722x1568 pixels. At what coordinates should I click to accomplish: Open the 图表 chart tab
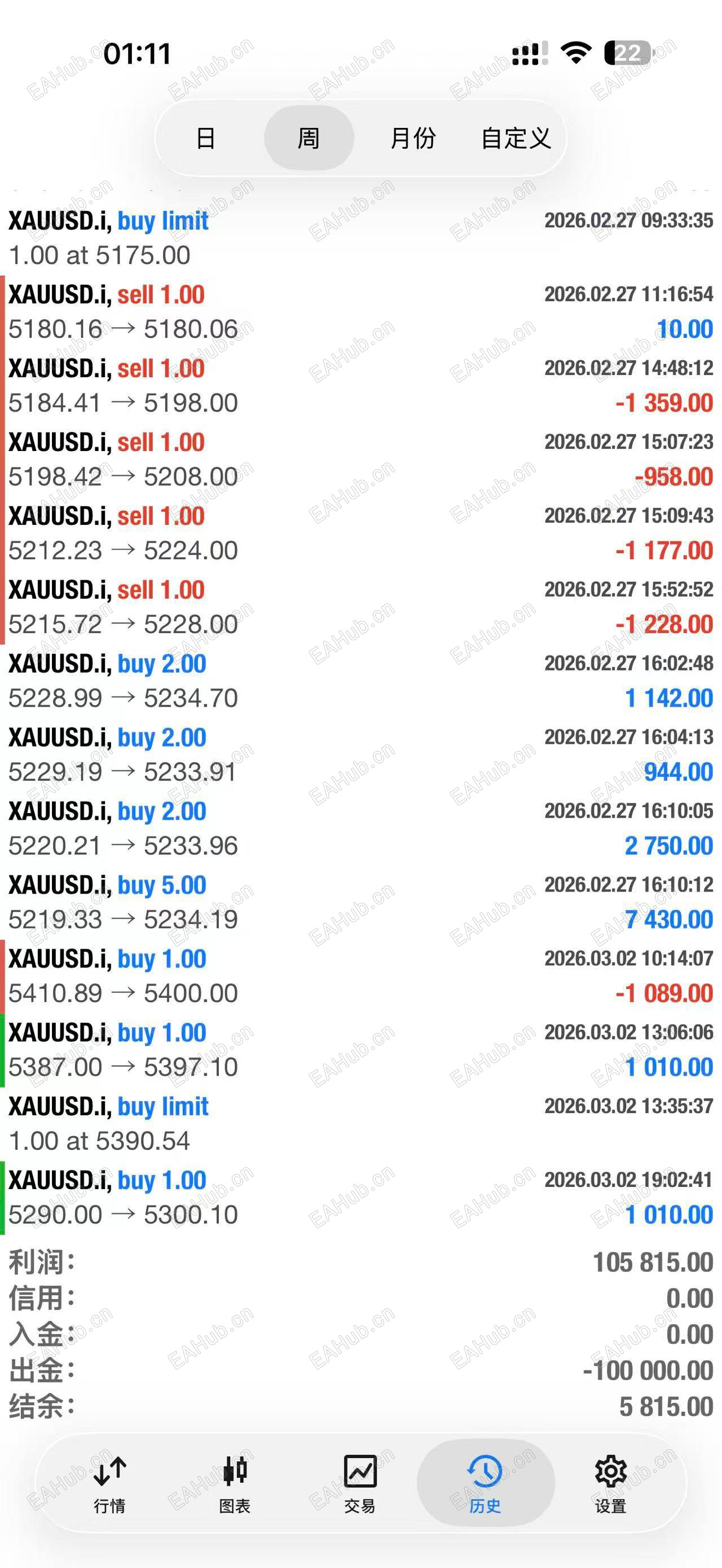point(235,1484)
